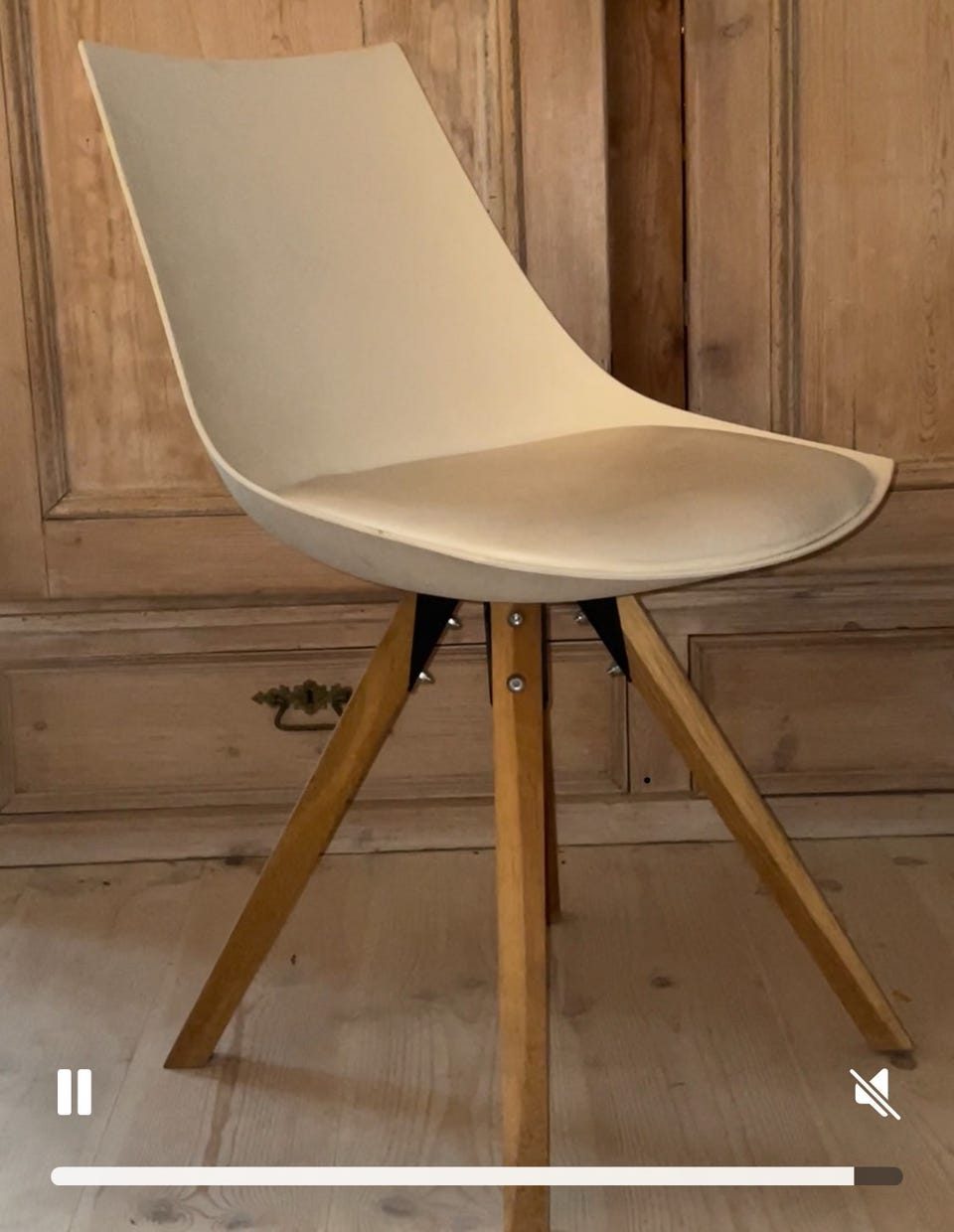
Task: Click the middle of the seek bar
Action: tap(477, 1174)
